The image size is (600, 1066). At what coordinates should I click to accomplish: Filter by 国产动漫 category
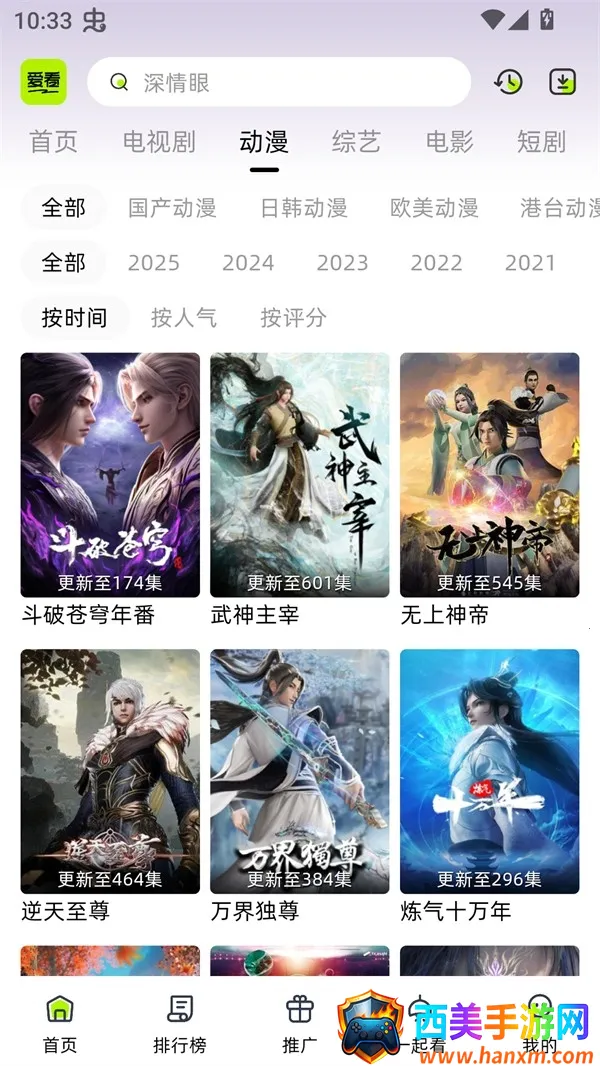click(172, 208)
